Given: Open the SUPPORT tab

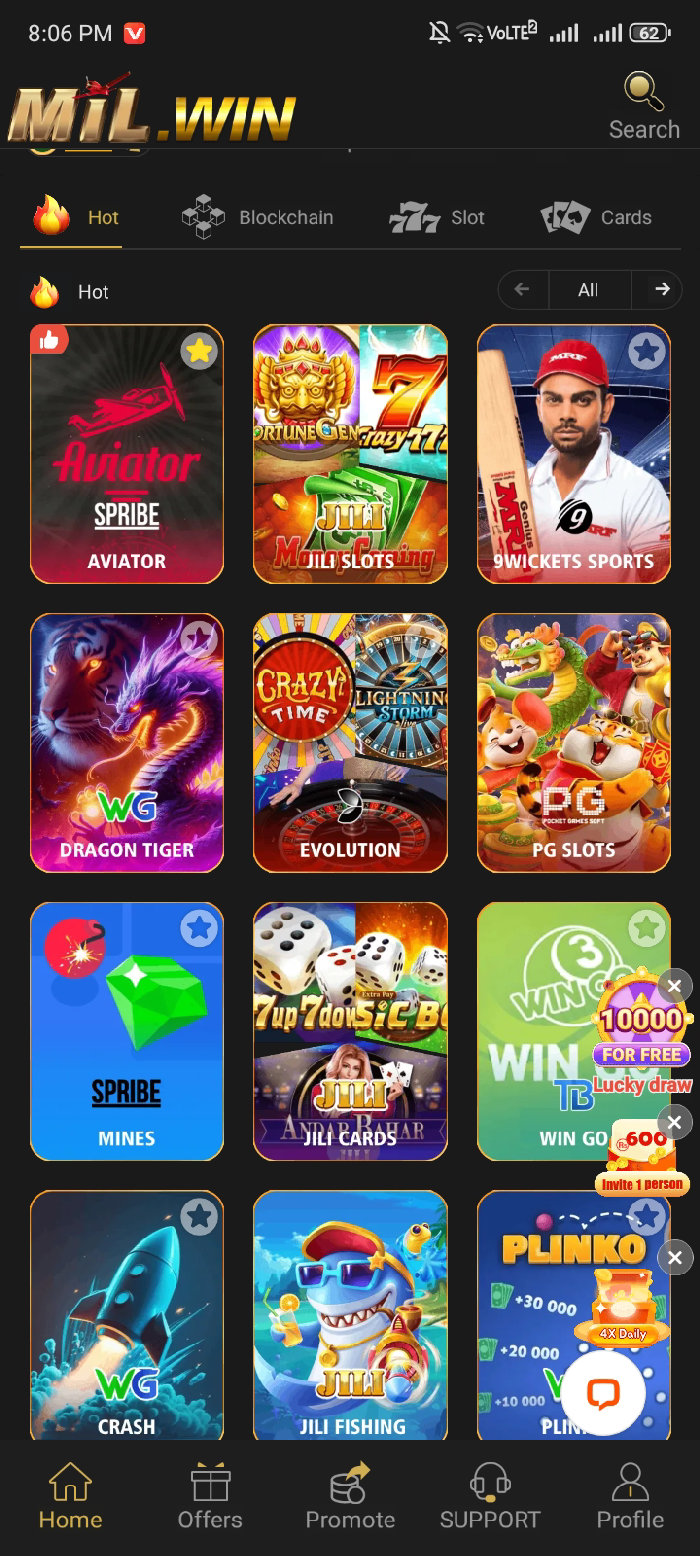Looking at the screenshot, I should (490, 1496).
